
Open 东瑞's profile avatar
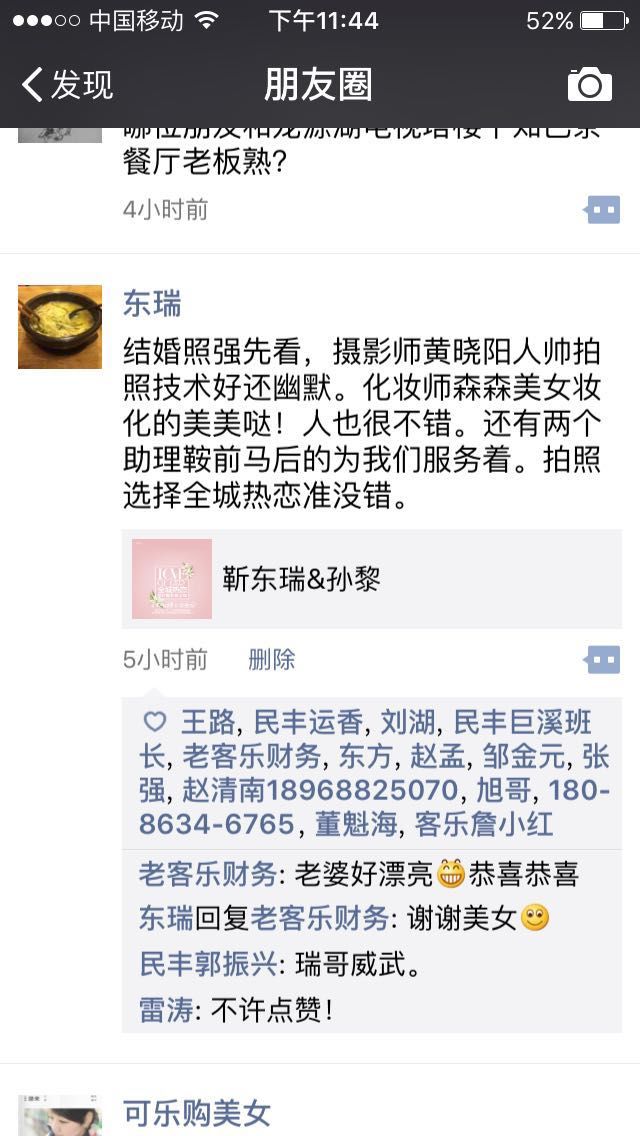pyautogui.click(x=60, y=327)
